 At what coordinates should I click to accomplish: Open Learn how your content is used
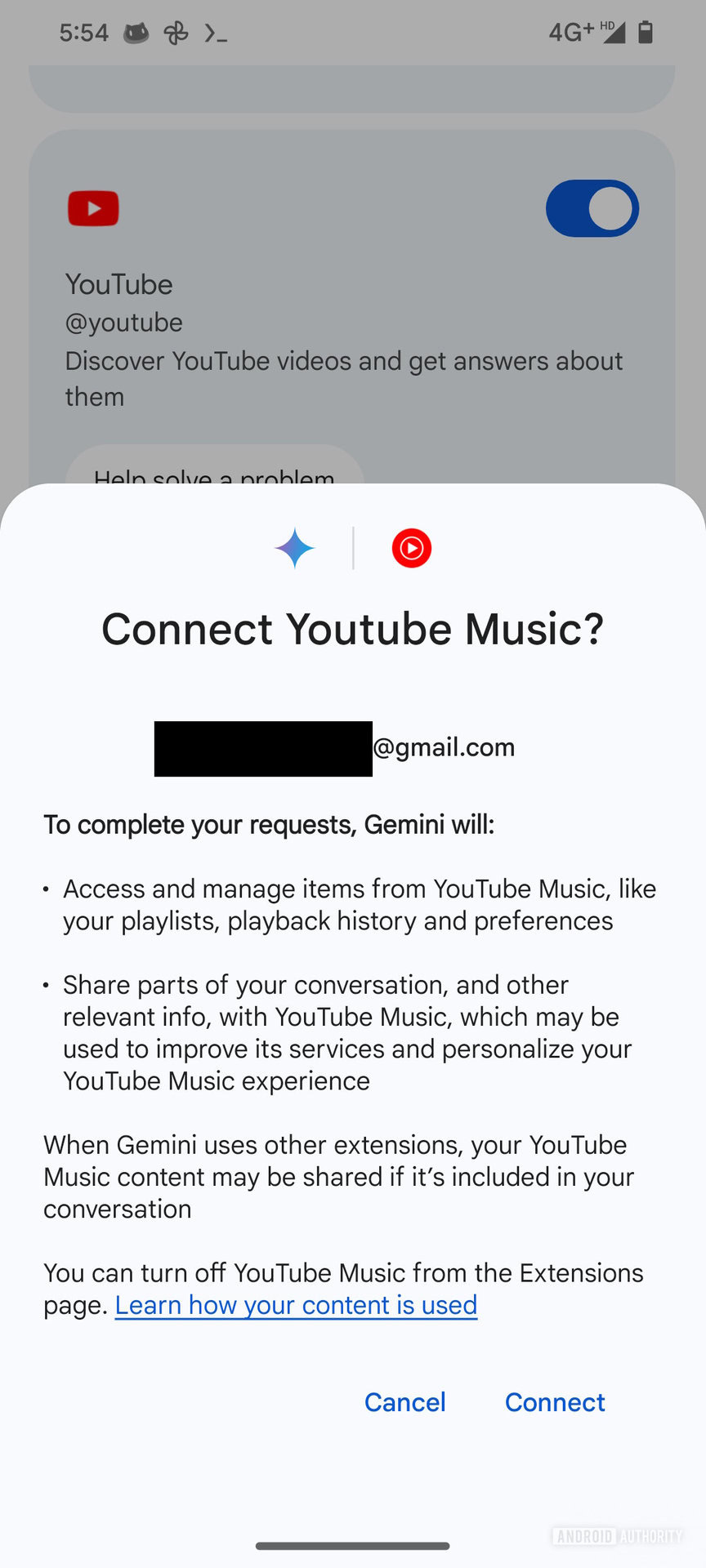(x=296, y=1305)
